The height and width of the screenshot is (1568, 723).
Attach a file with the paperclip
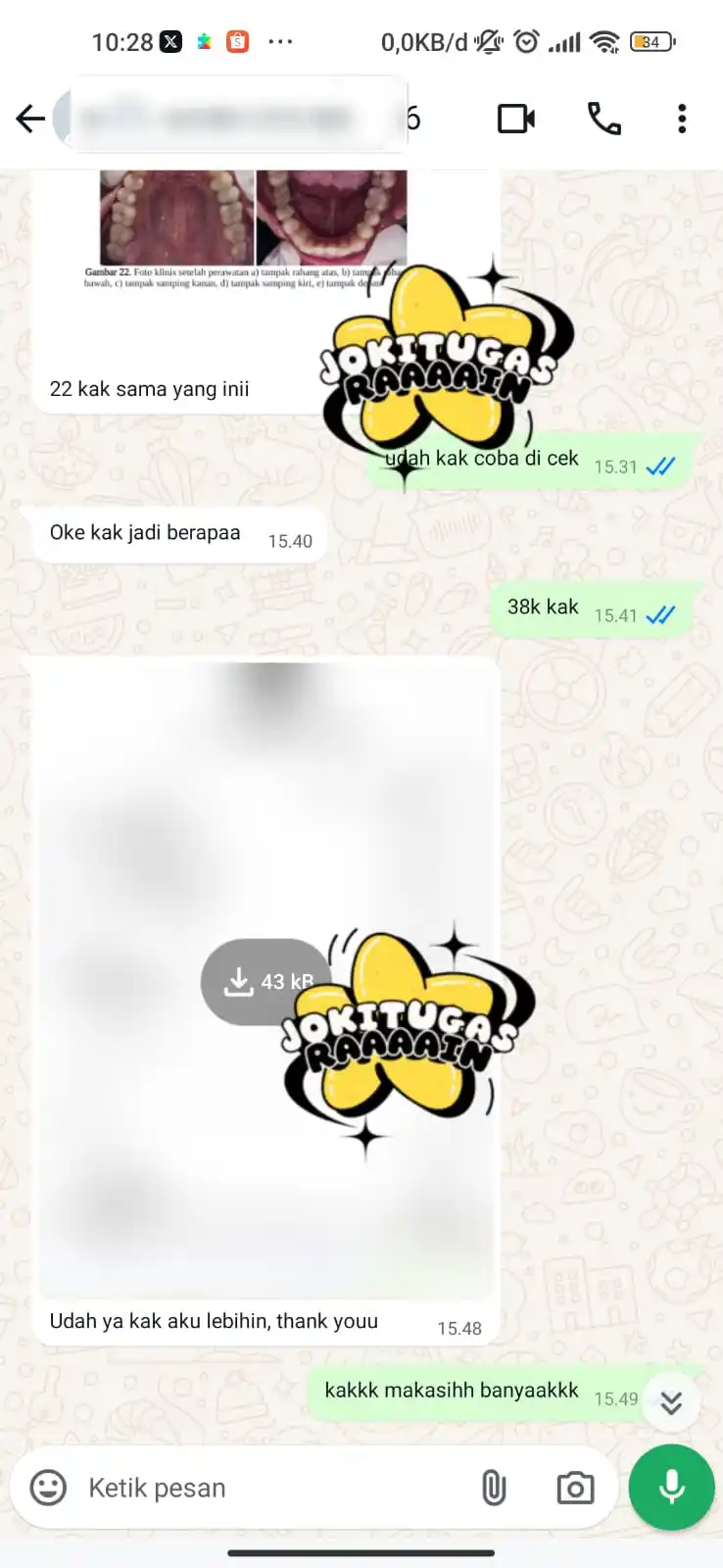[494, 1488]
